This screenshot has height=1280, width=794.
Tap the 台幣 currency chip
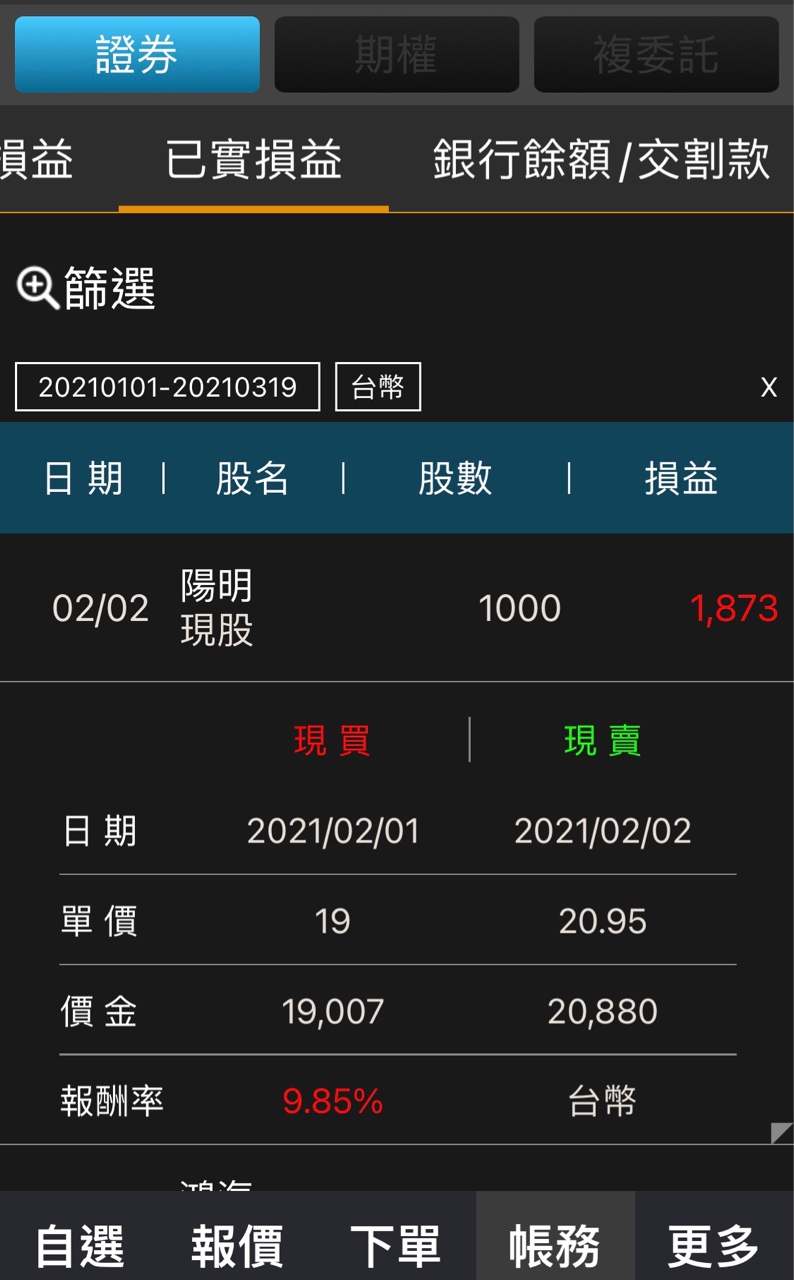pyautogui.click(x=377, y=387)
